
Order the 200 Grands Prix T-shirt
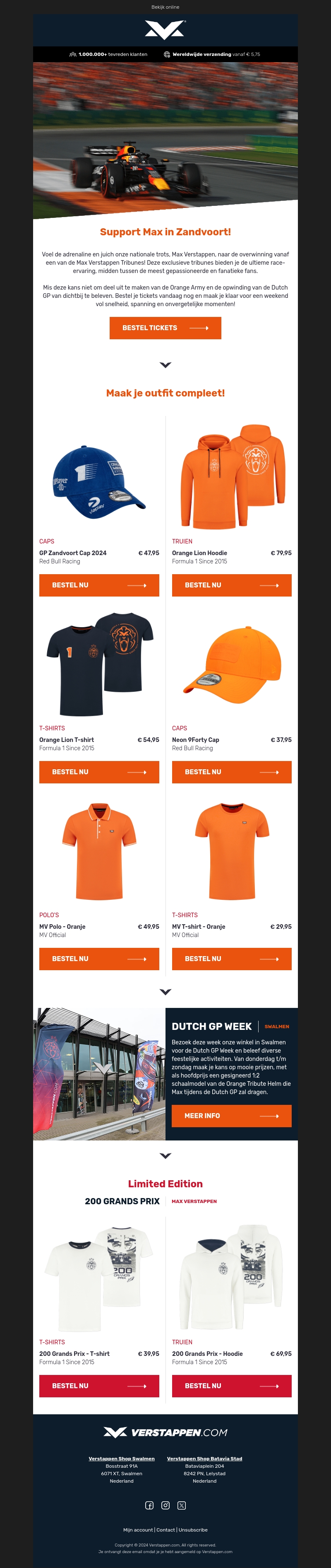(99, 1386)
